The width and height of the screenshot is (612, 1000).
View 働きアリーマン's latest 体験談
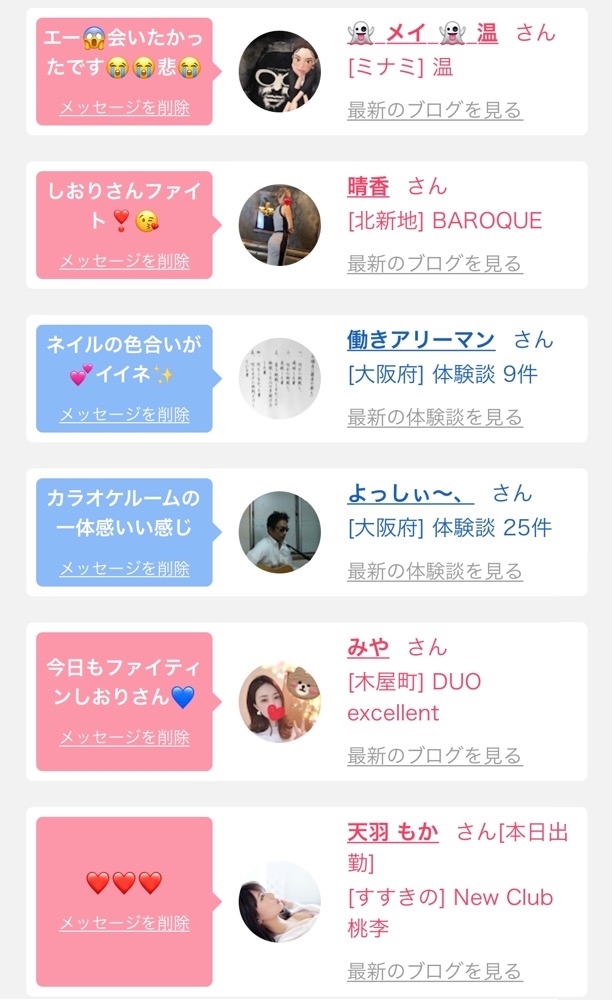[x=434, y=417]
